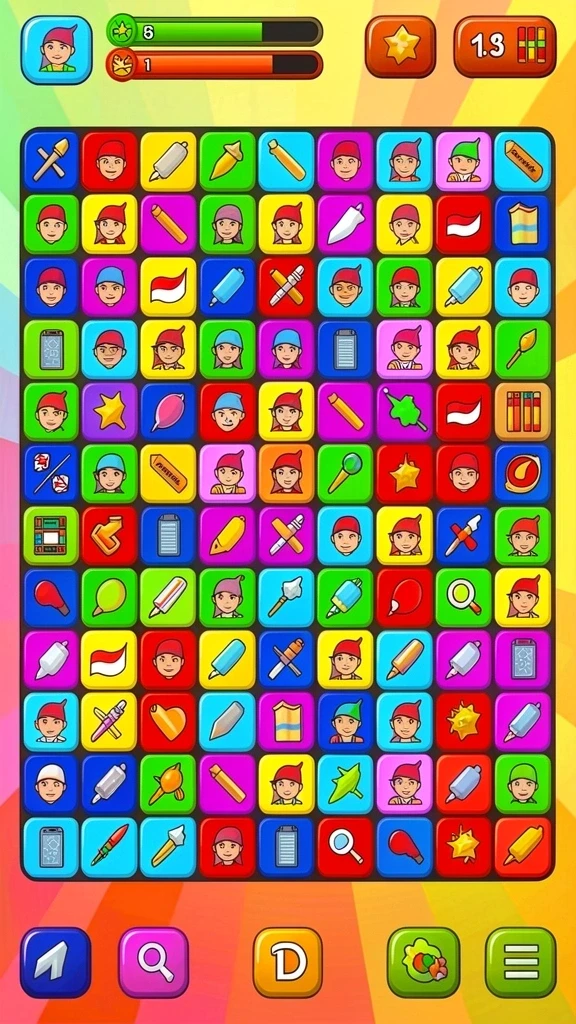
Task: Select the orange bookshelf tile
Action: [522, 411]
